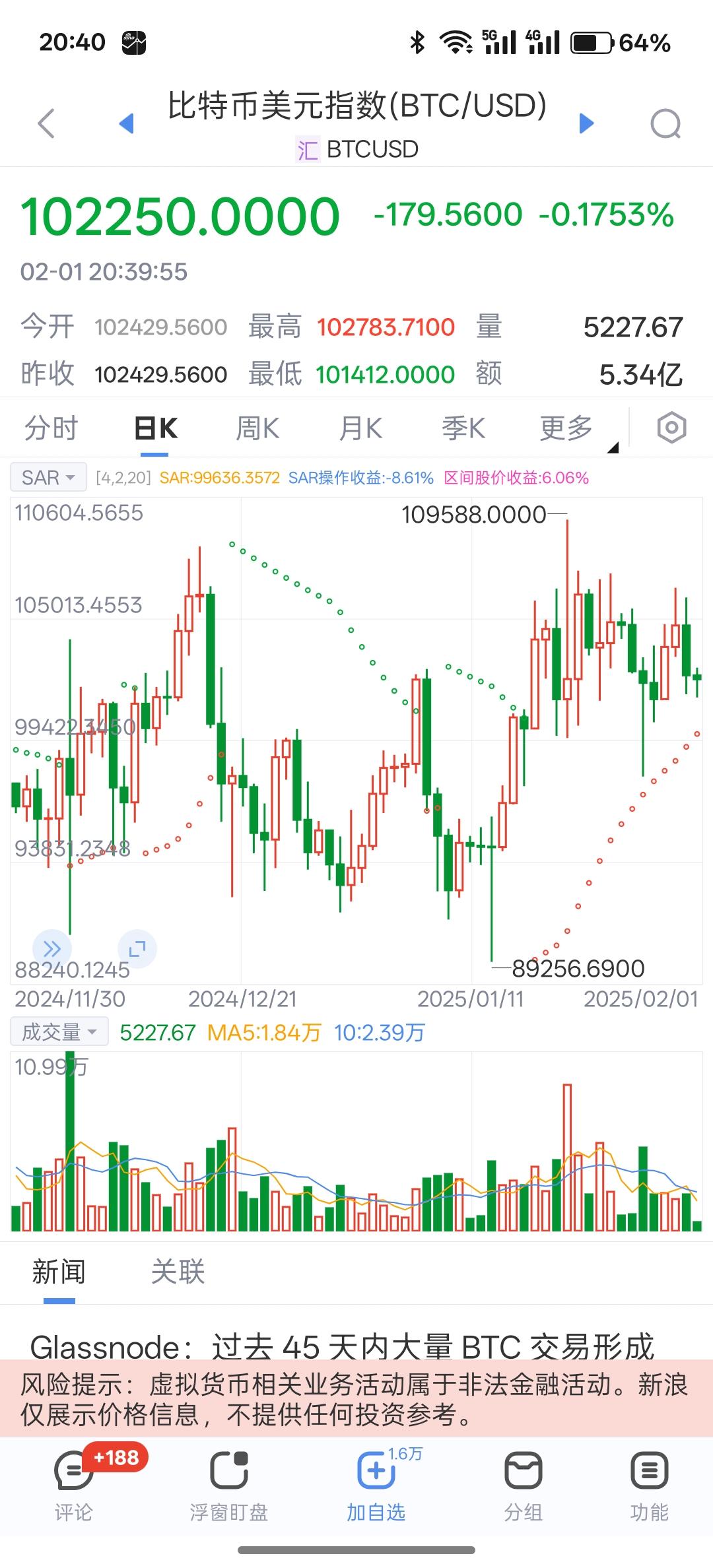The width and height of the screenshot is (713, 1568).
Task: Open the 评论 comments section
Action: click(x=73, y=1484)
